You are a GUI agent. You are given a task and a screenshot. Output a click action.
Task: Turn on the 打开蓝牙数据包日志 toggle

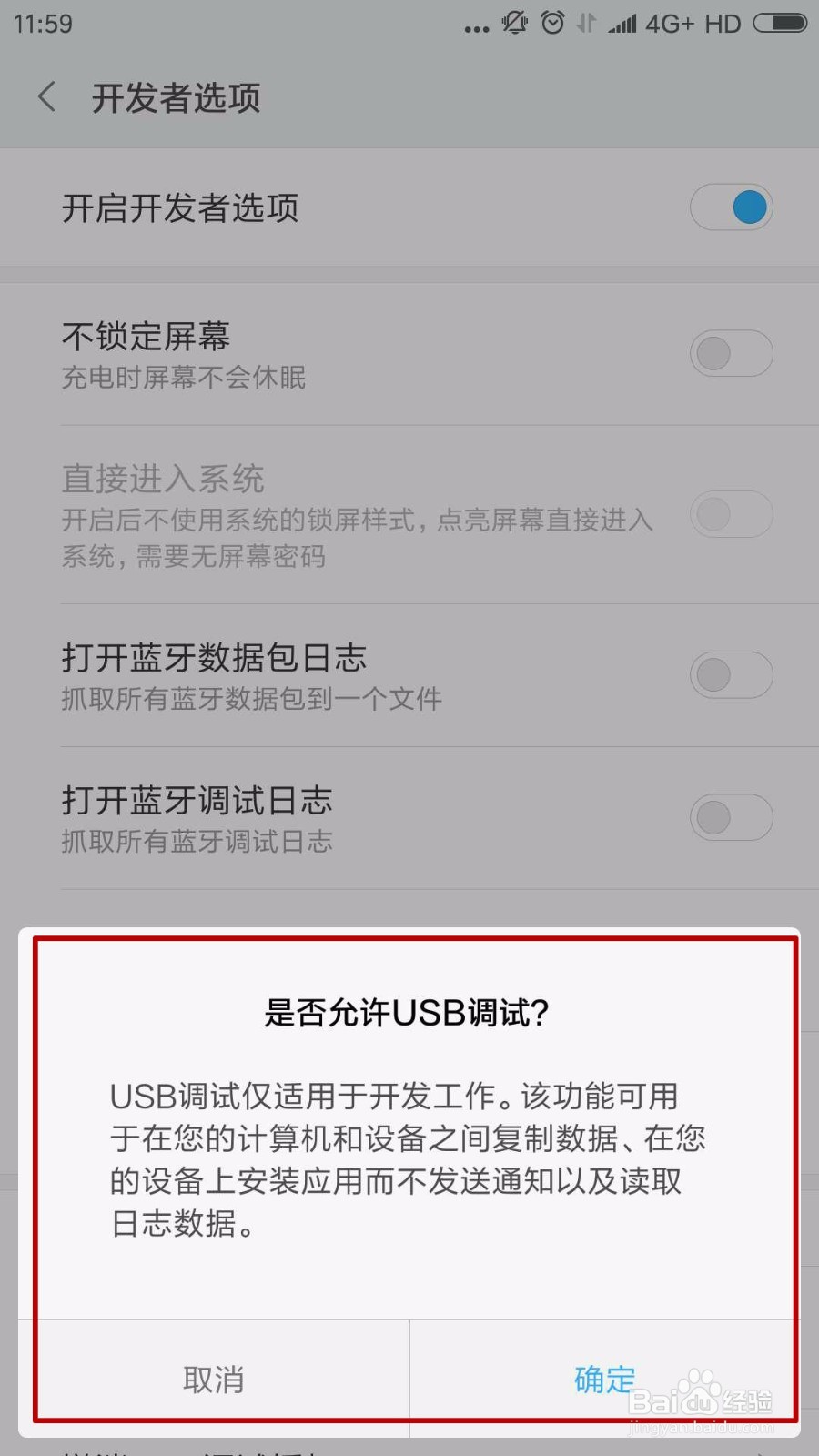click(731, 675)
